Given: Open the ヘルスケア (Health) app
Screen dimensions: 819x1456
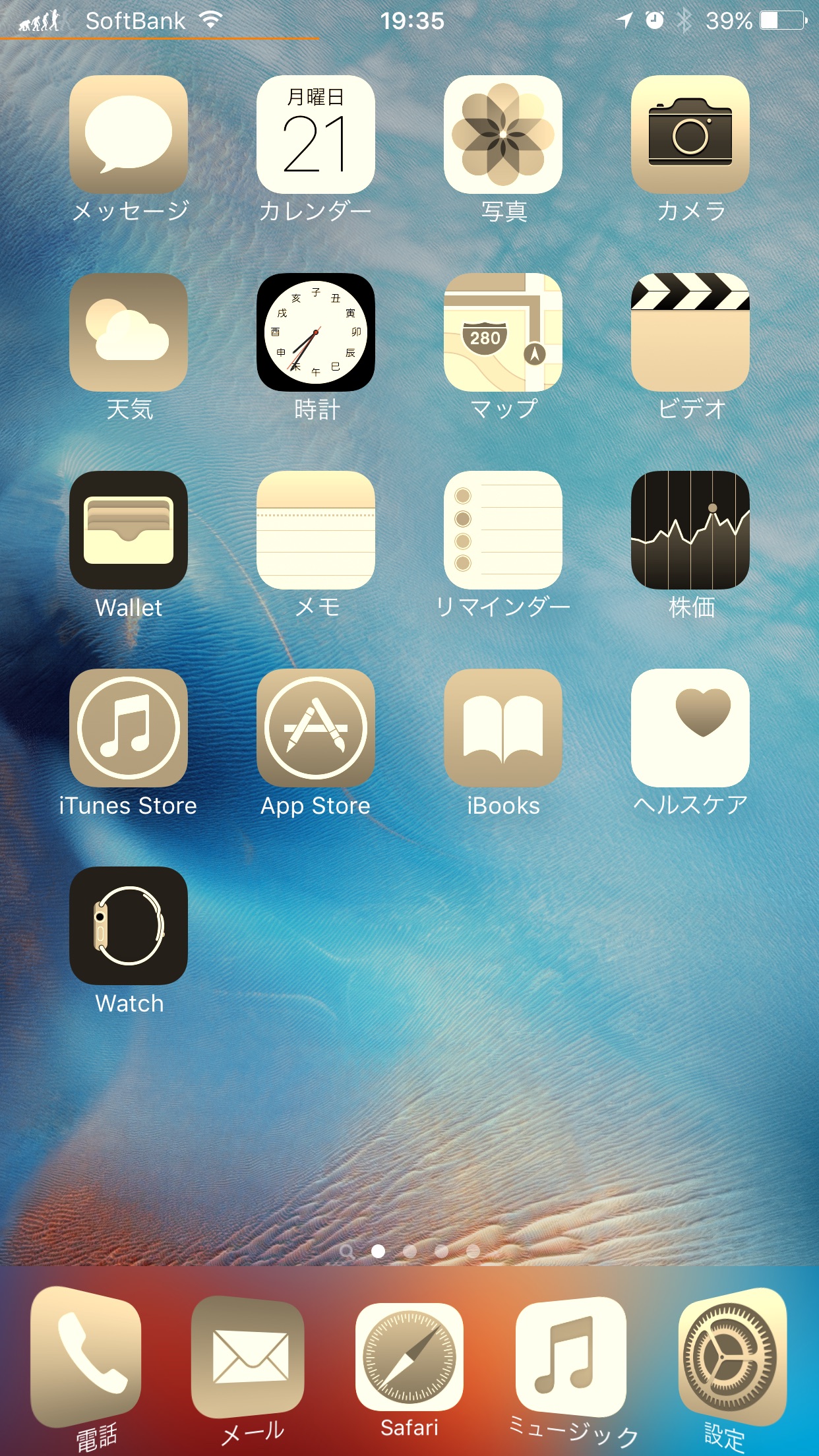Looking at the screenshot, I should pos(690,728).
